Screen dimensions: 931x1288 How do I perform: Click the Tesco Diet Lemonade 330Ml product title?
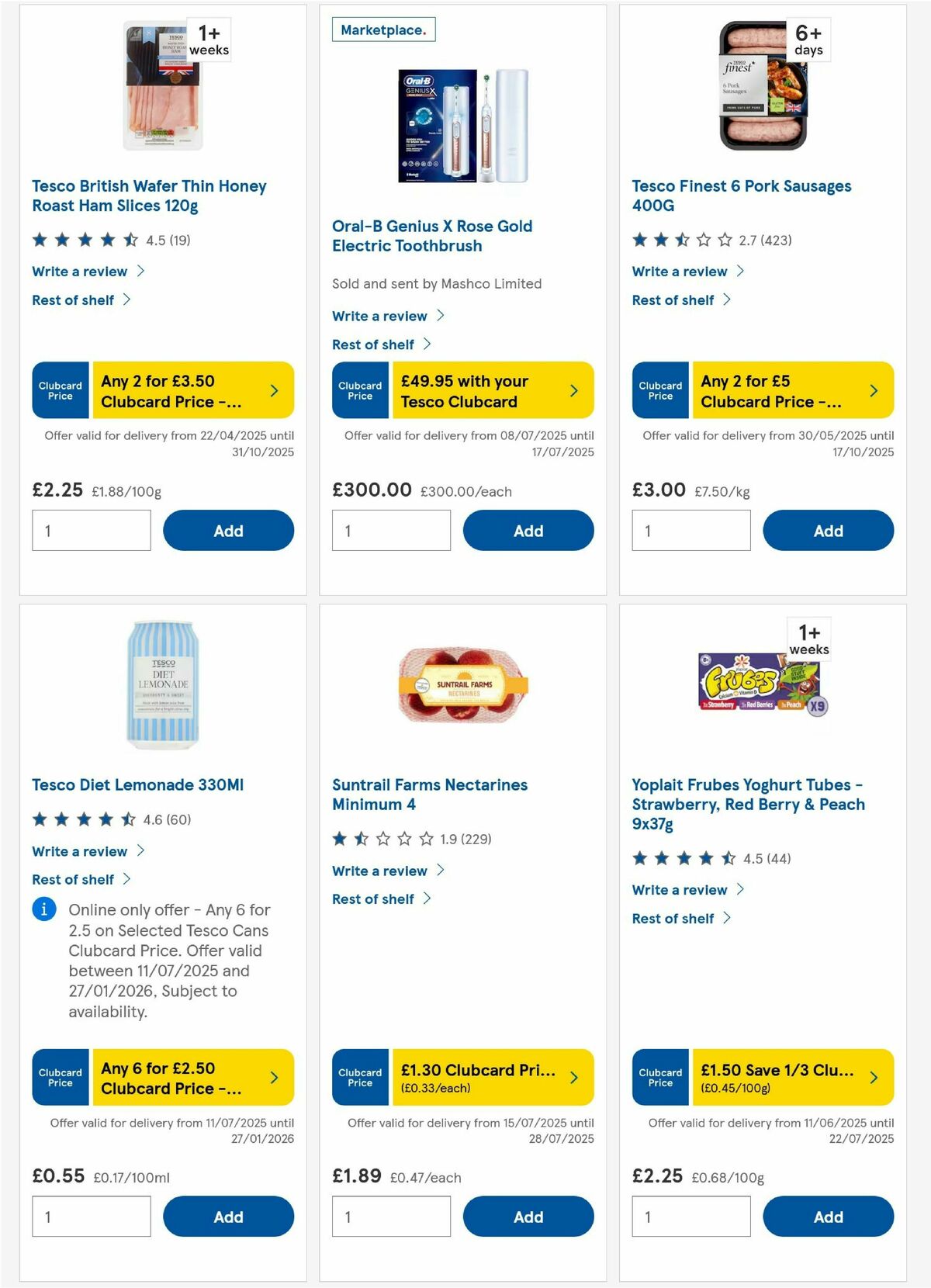point(137,784)
